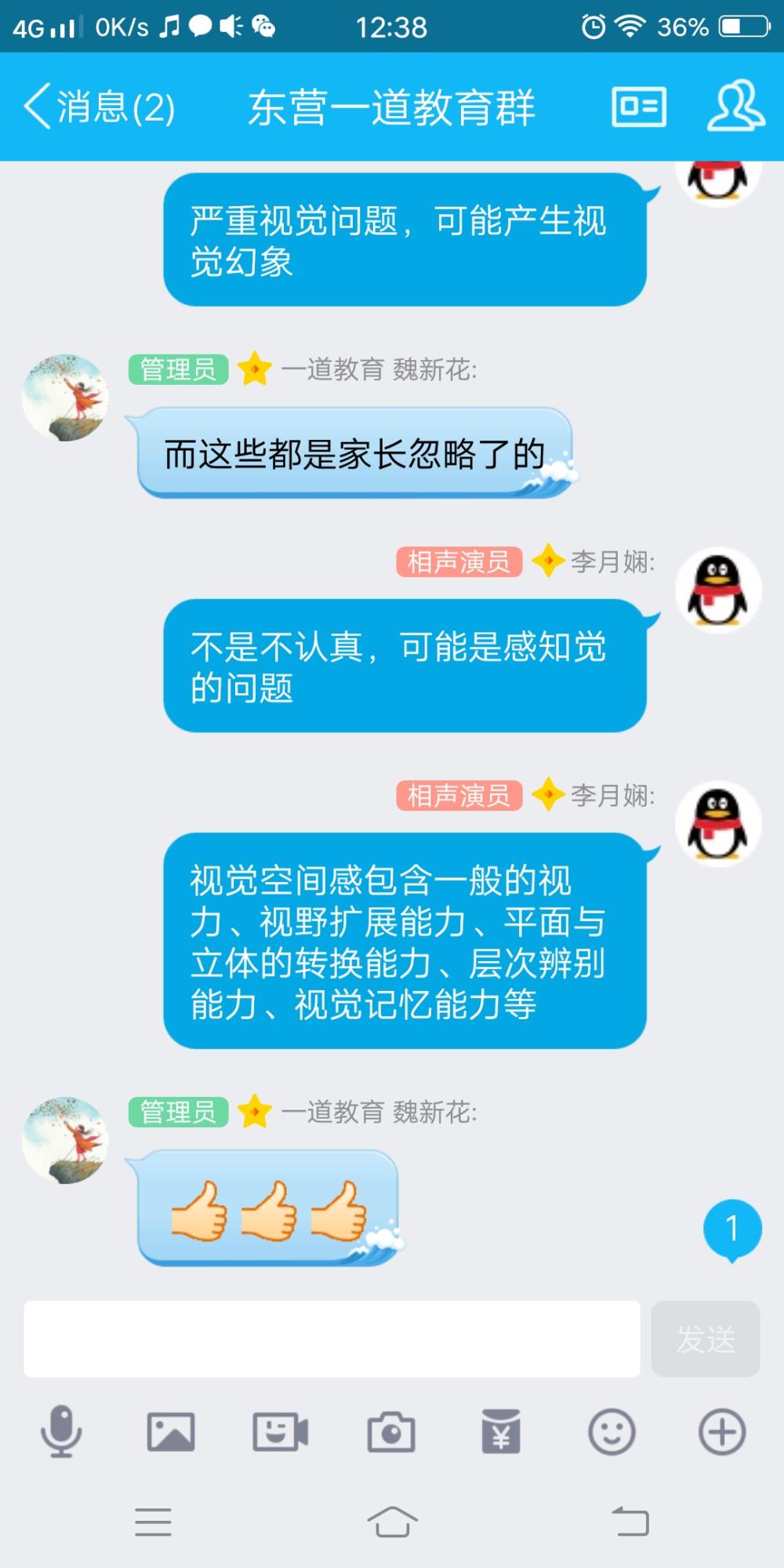This screenshot has height=1568, width=784.
Task: Record a voice message with microphone
Action: pos(61,1432)
